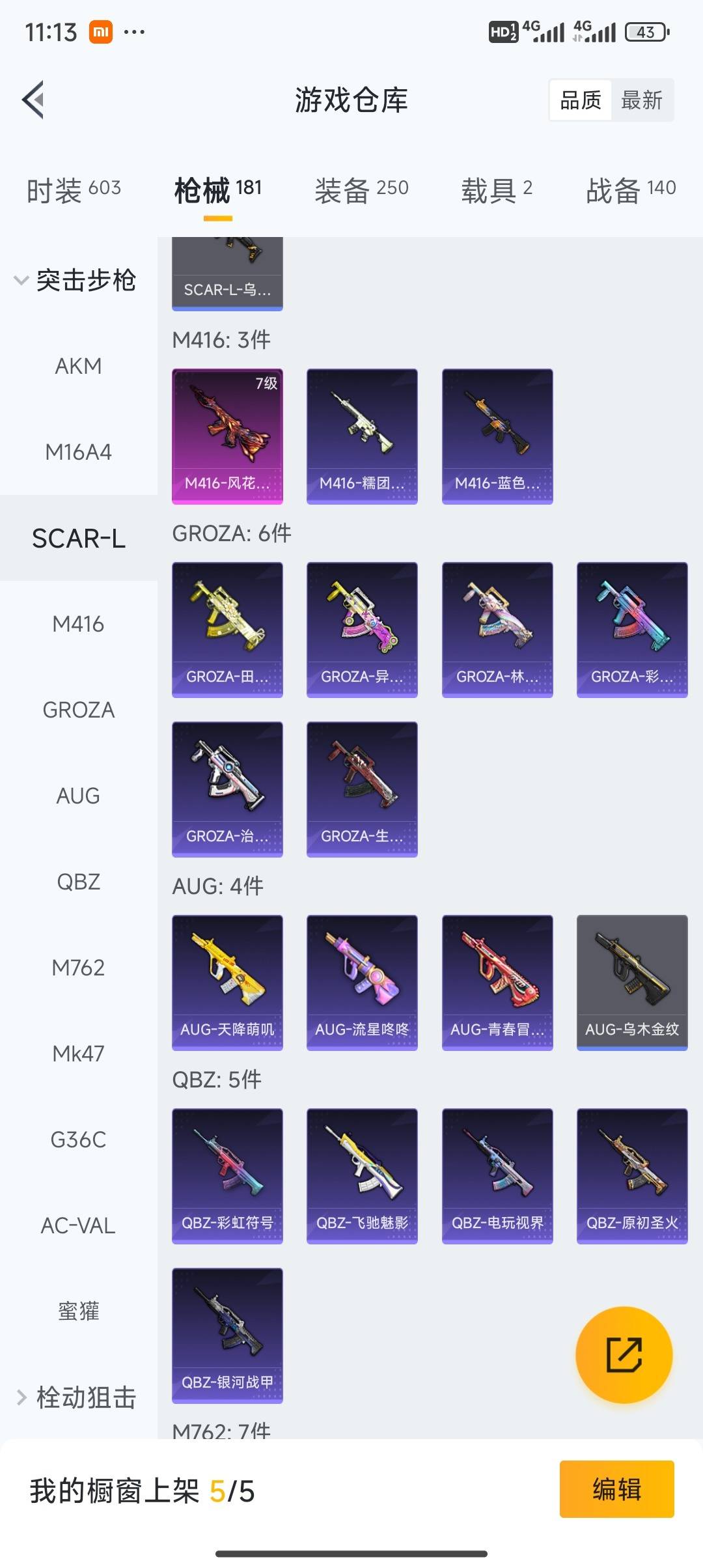703x1568 pixels.
Task: Switch to the 时装 tab
Action: 74,190
